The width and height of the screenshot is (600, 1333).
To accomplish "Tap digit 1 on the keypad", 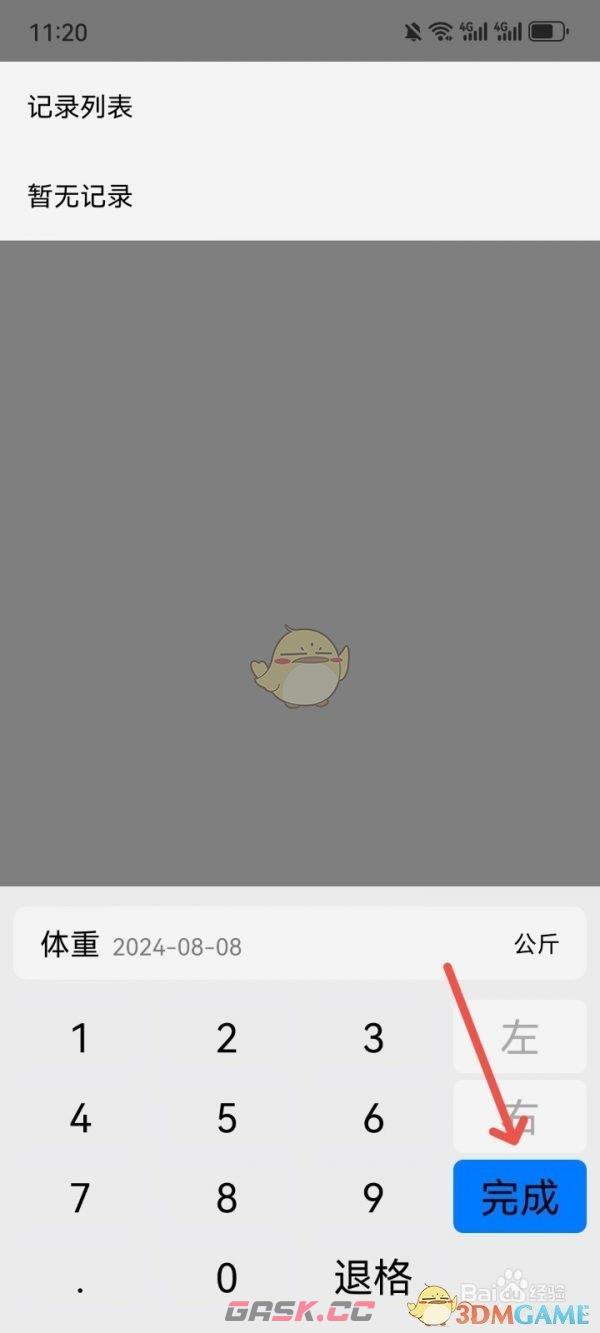I will 80,1039.
